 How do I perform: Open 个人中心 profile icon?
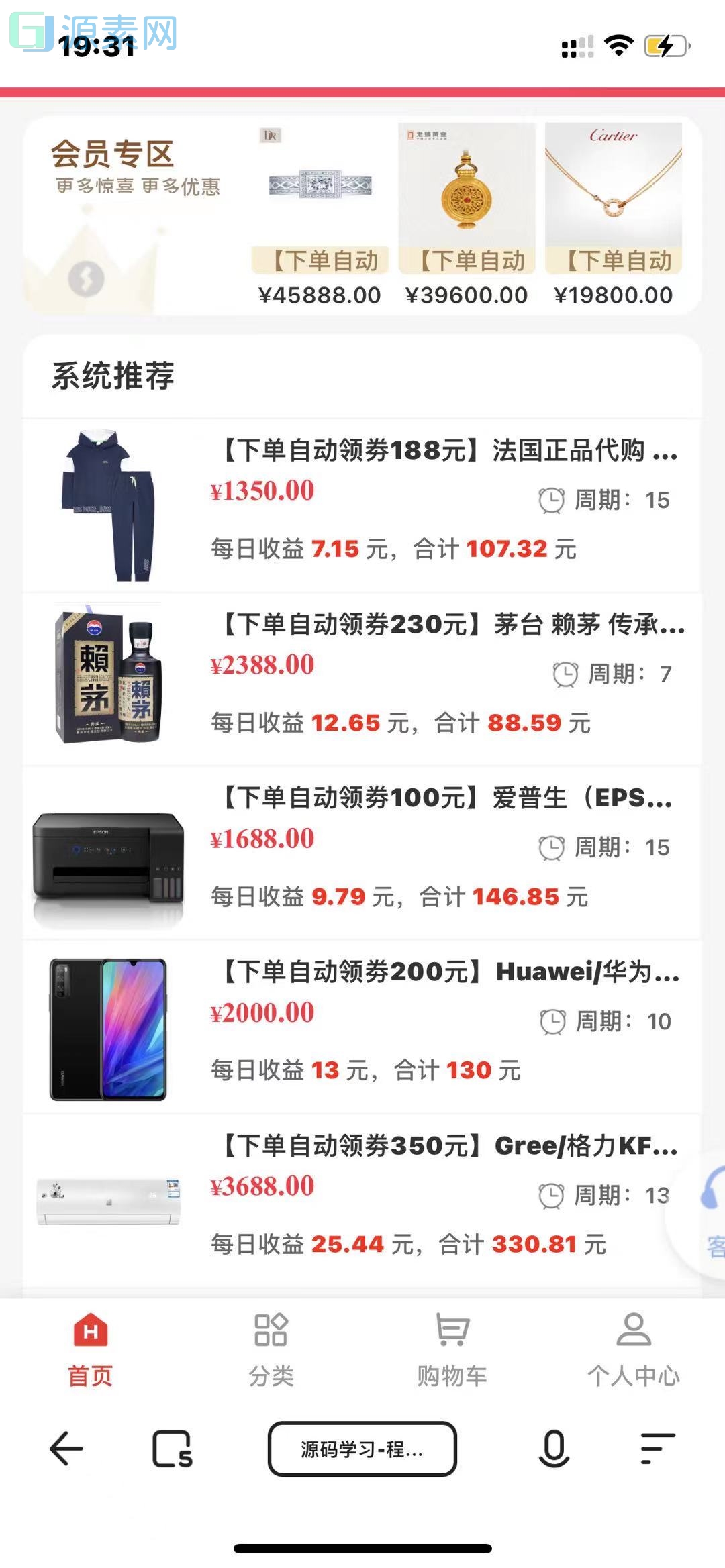(632, 1338)
